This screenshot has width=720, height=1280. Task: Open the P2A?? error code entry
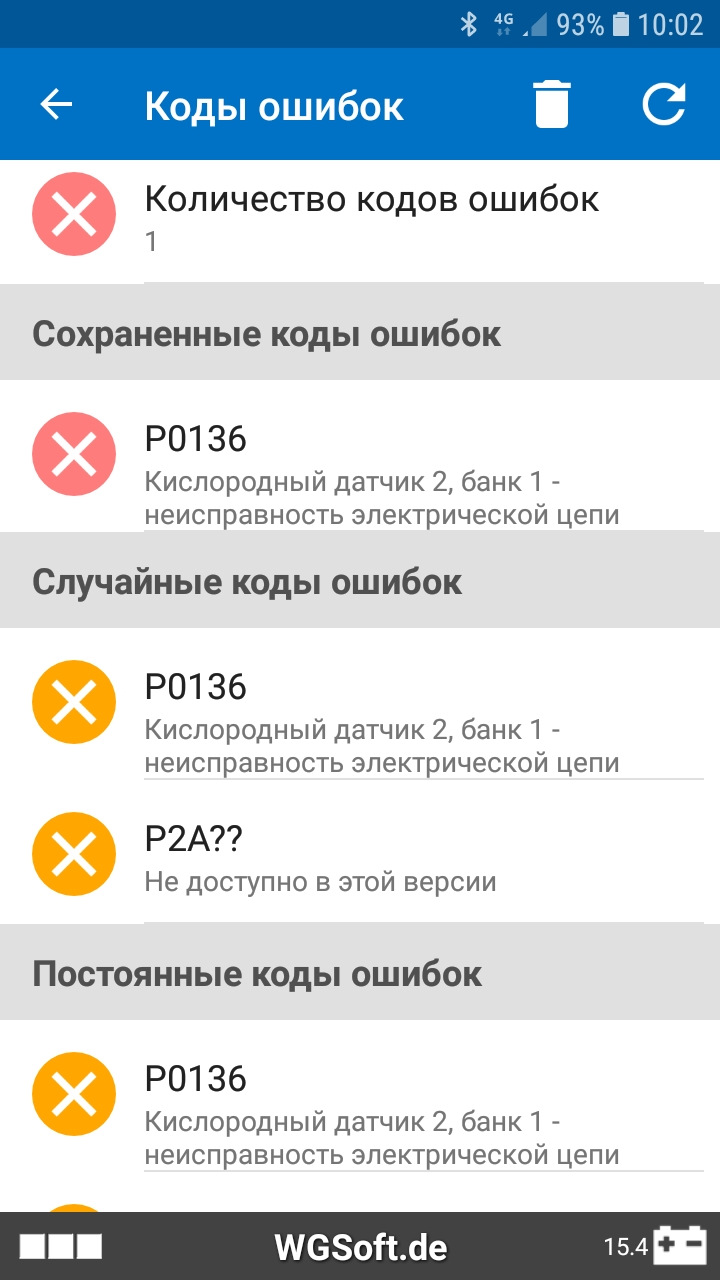click(x=360, y=852)
